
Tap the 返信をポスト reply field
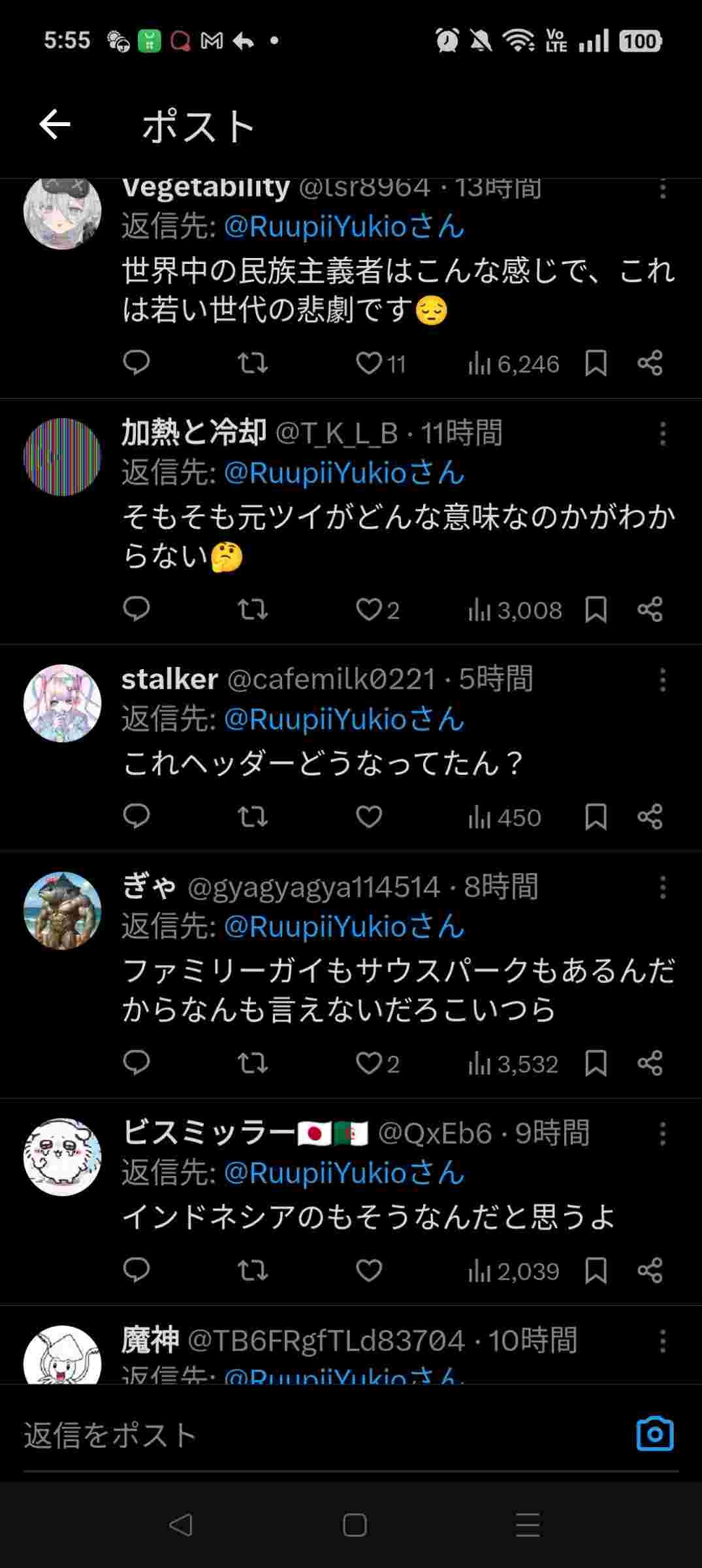[313, 1435]
